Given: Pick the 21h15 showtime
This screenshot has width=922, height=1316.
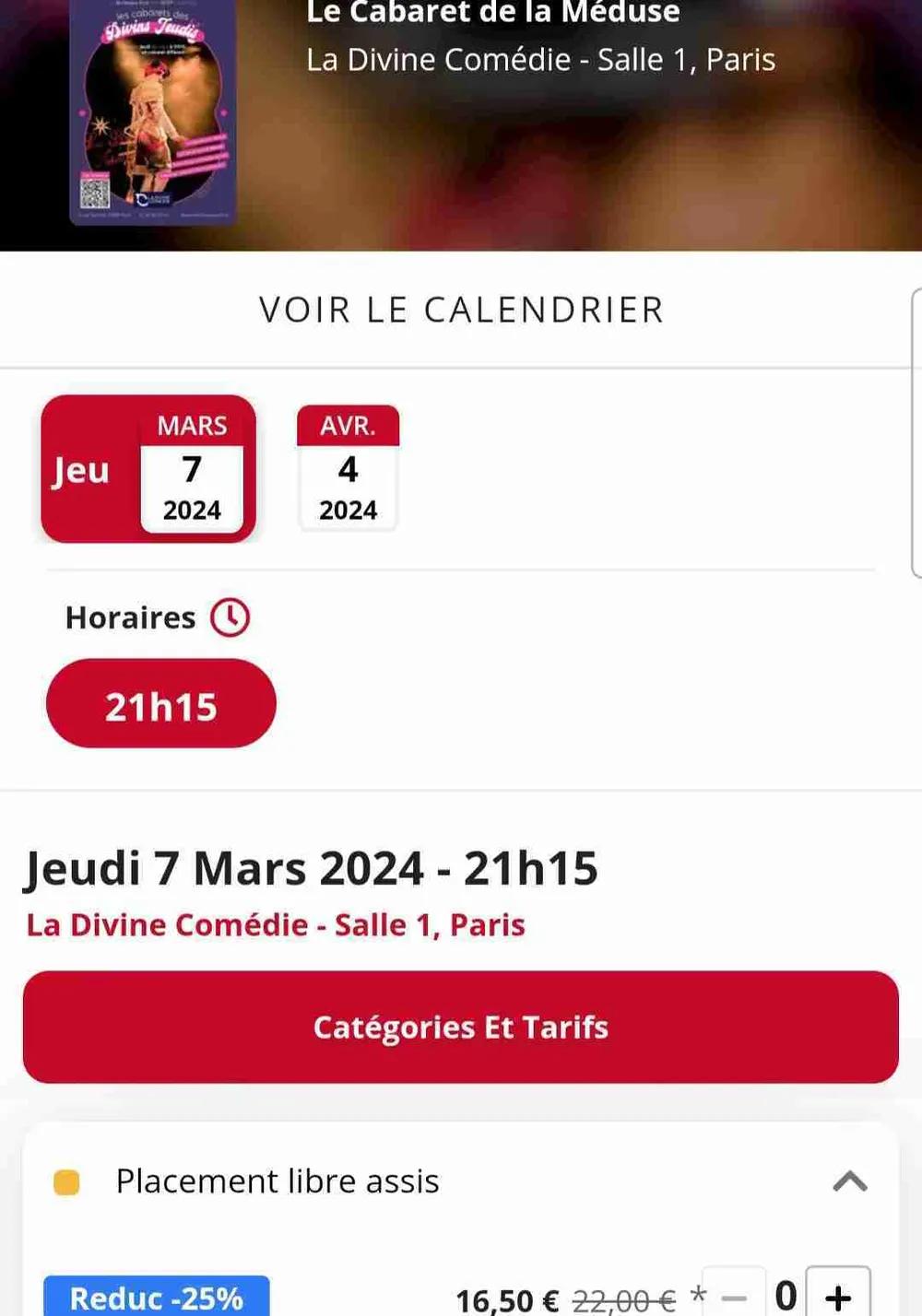Looking at the screenshot, I should pos(161,704).
